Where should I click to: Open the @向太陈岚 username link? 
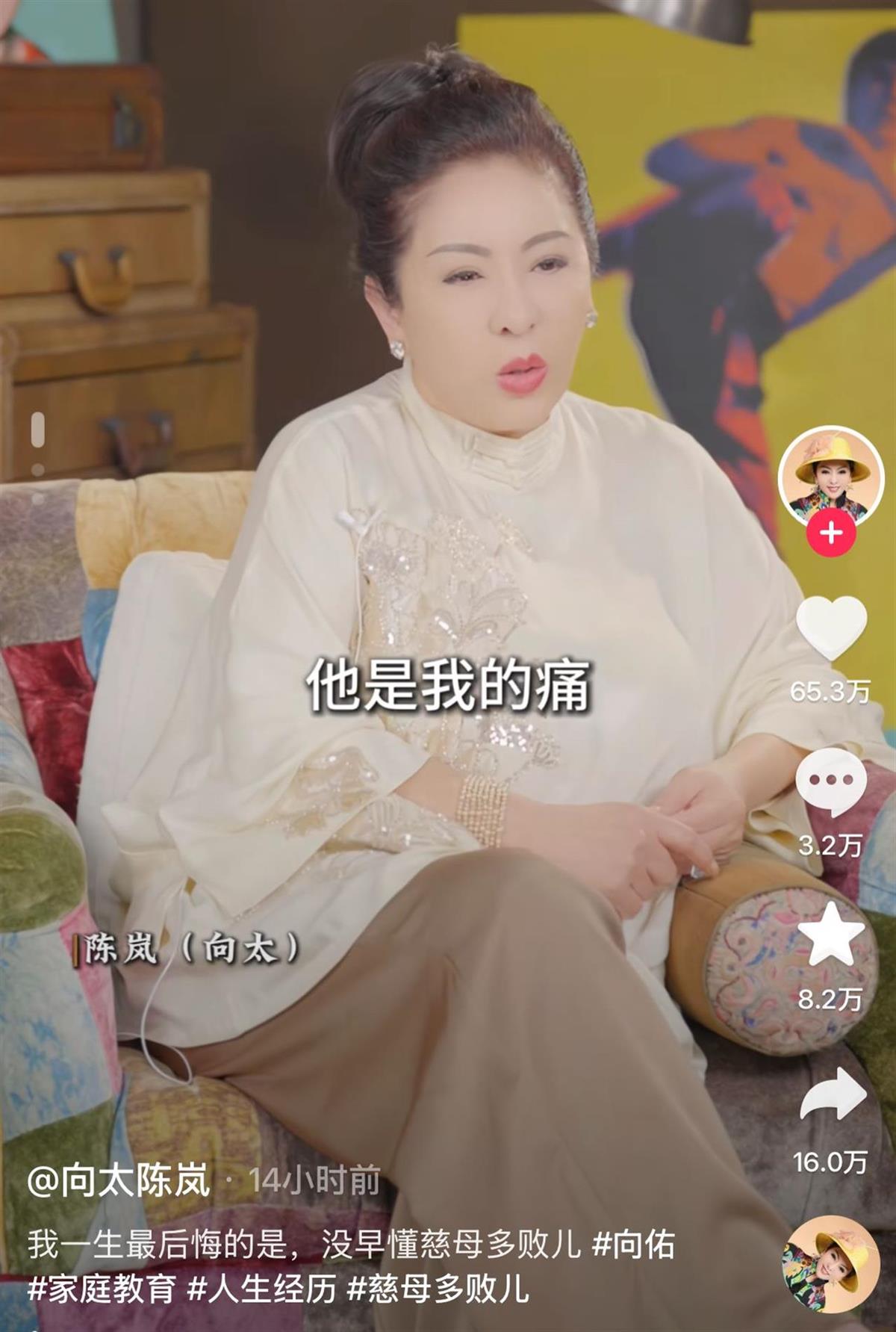pos(119,1181)
